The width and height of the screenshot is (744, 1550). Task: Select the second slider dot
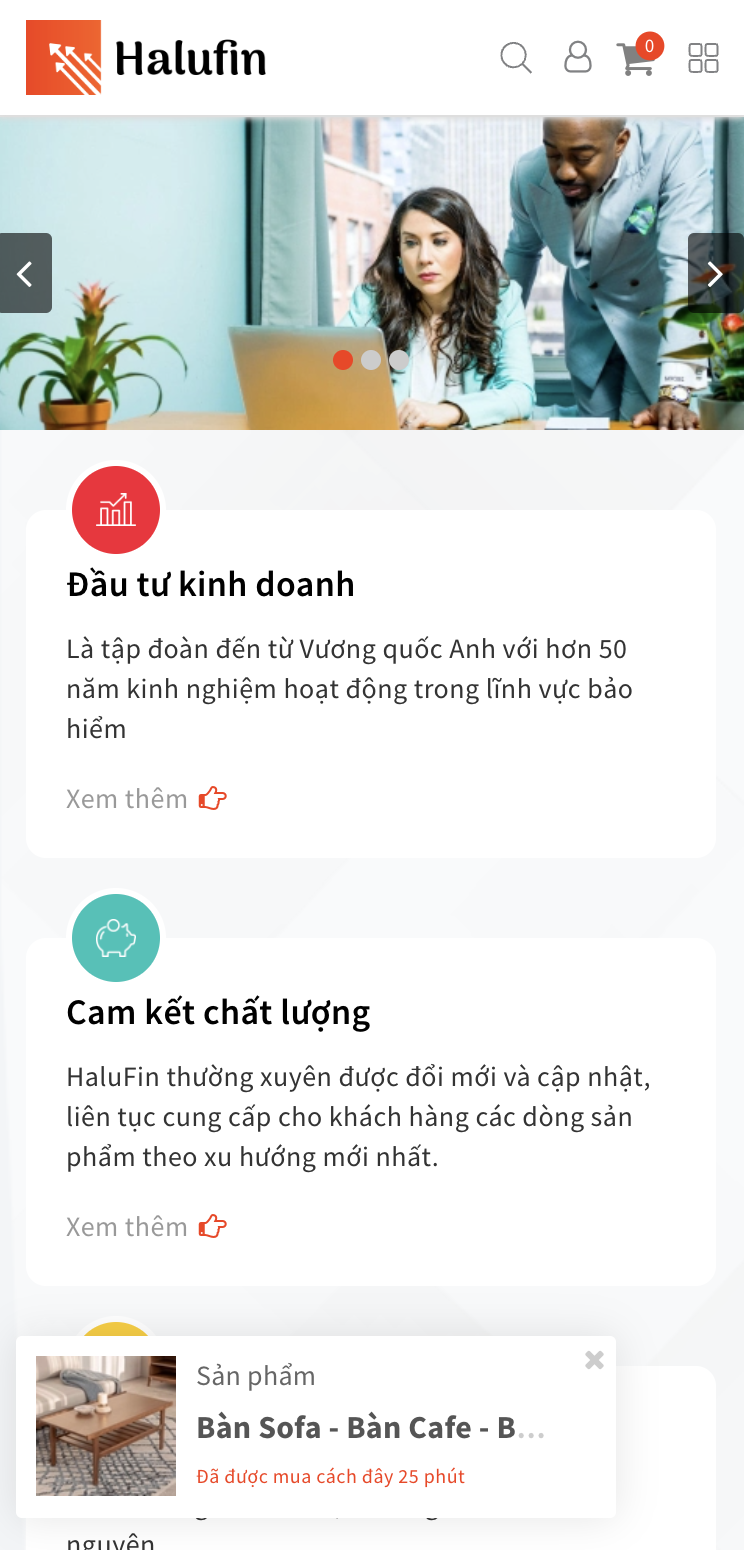pyautogui.click(x=371, y=360)
